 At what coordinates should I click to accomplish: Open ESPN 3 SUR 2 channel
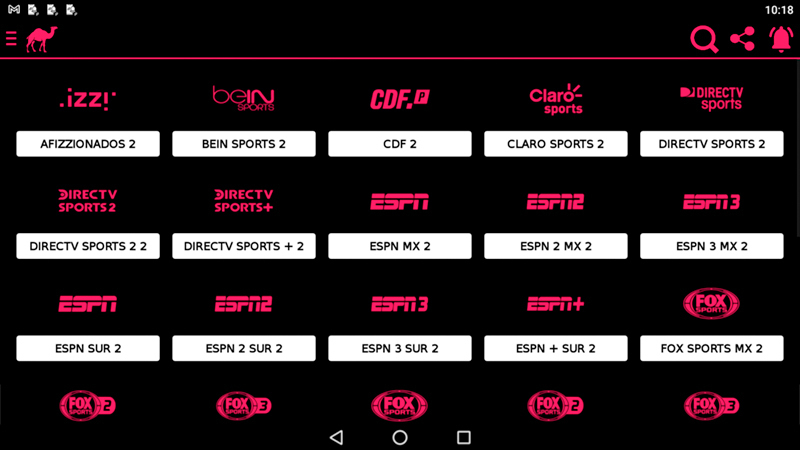400,348
